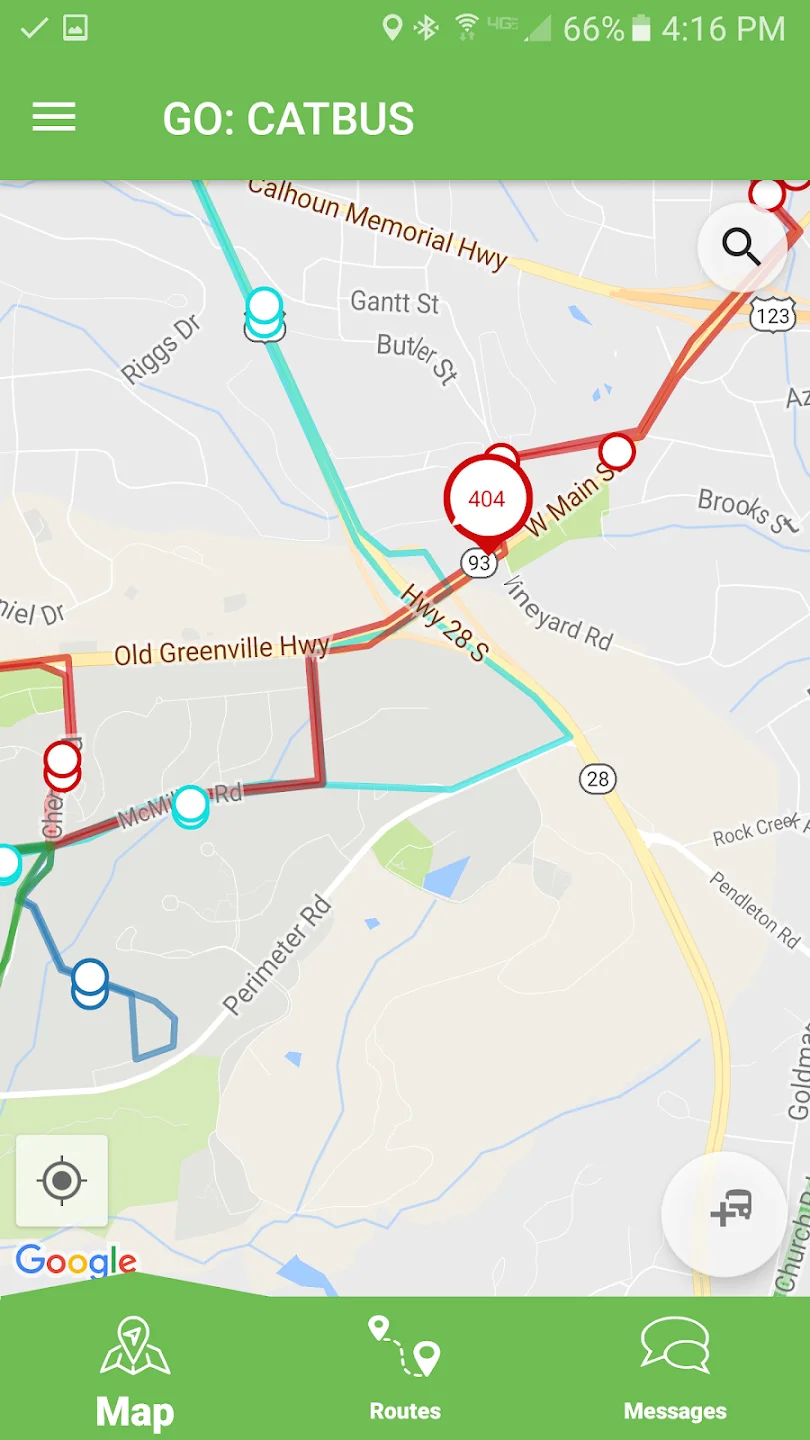This screenshot has height=1440, width=810.
Task: Select the red stop on W Main St
Action: coord(617,452)
